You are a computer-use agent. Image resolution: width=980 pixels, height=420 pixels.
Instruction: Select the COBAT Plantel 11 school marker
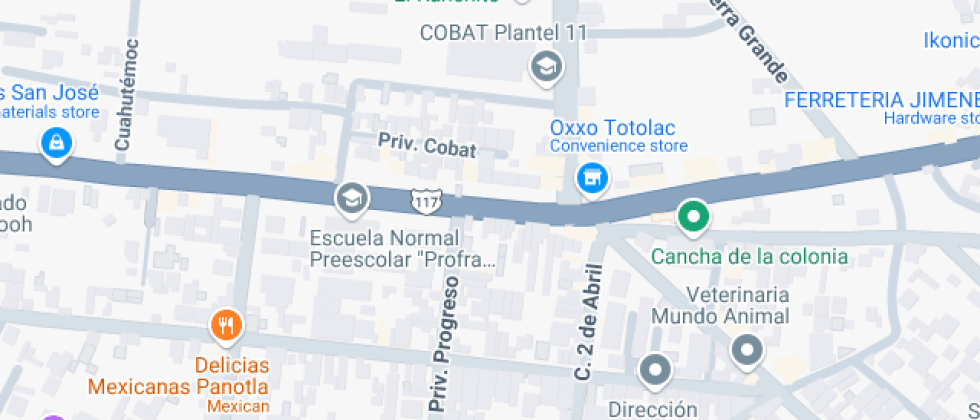click(545, 68)
